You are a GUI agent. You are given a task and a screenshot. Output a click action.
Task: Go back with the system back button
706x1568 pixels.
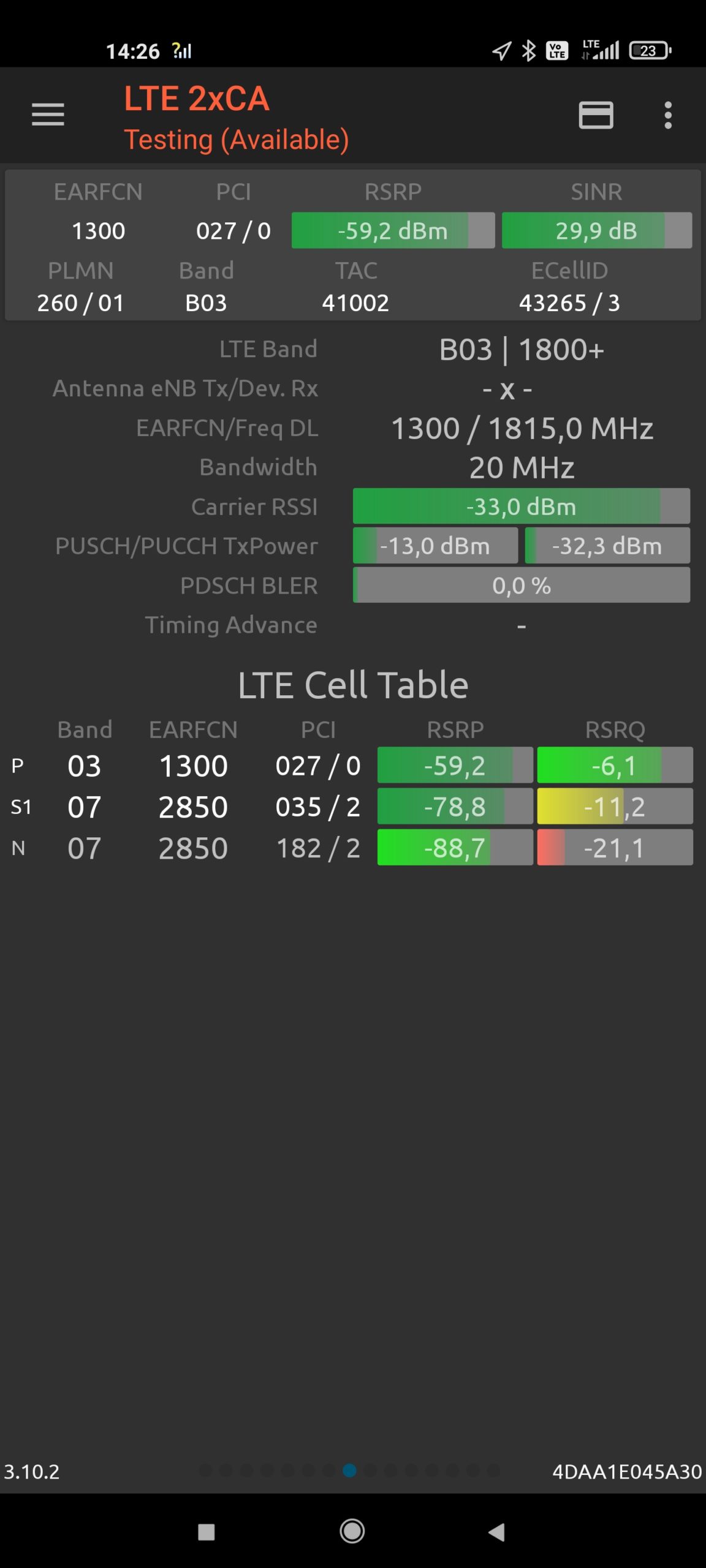point(496,1532)
